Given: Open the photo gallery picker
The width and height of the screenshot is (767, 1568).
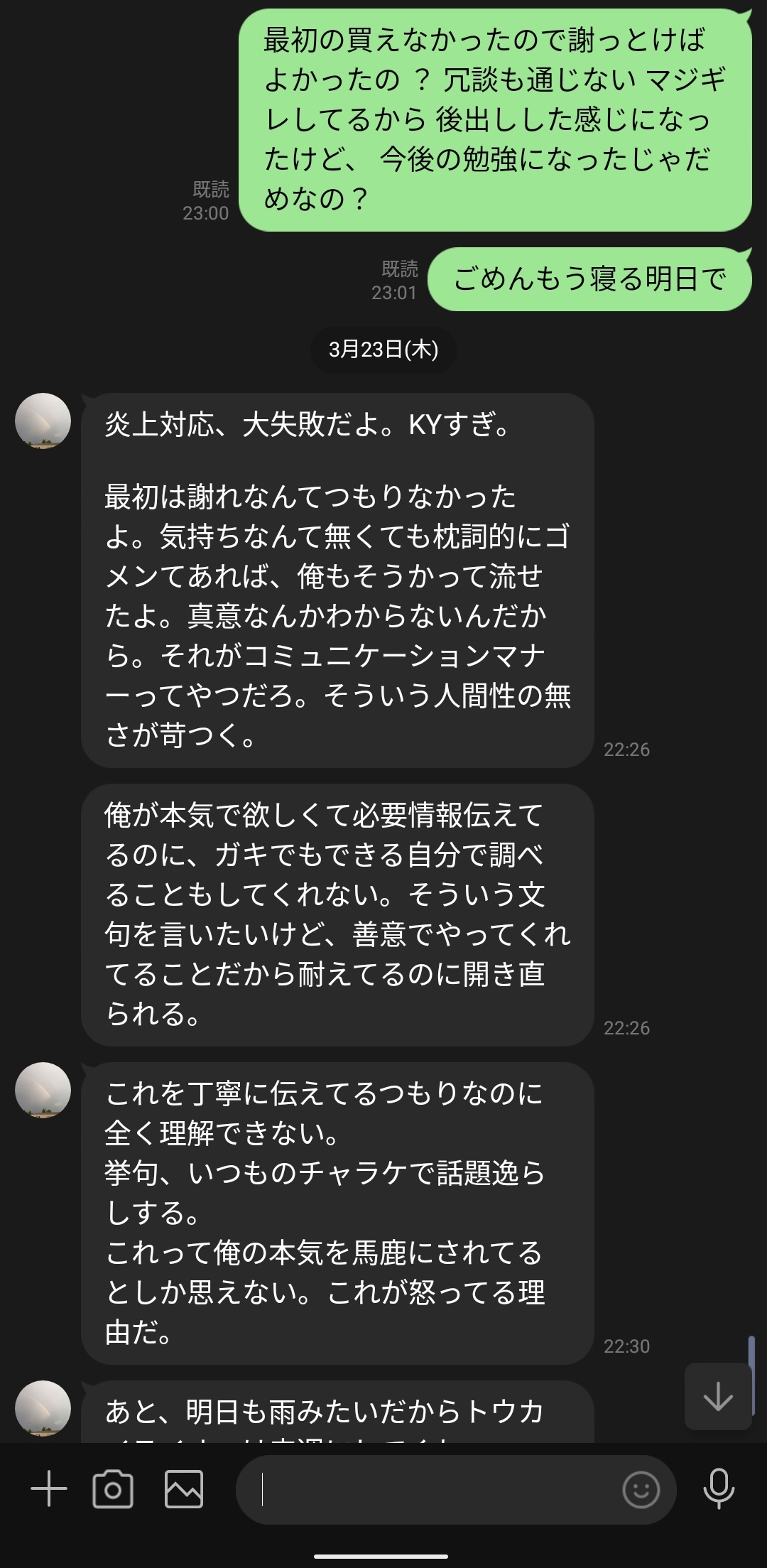Looking at the screenshot, I should [x=184, y=1488].
